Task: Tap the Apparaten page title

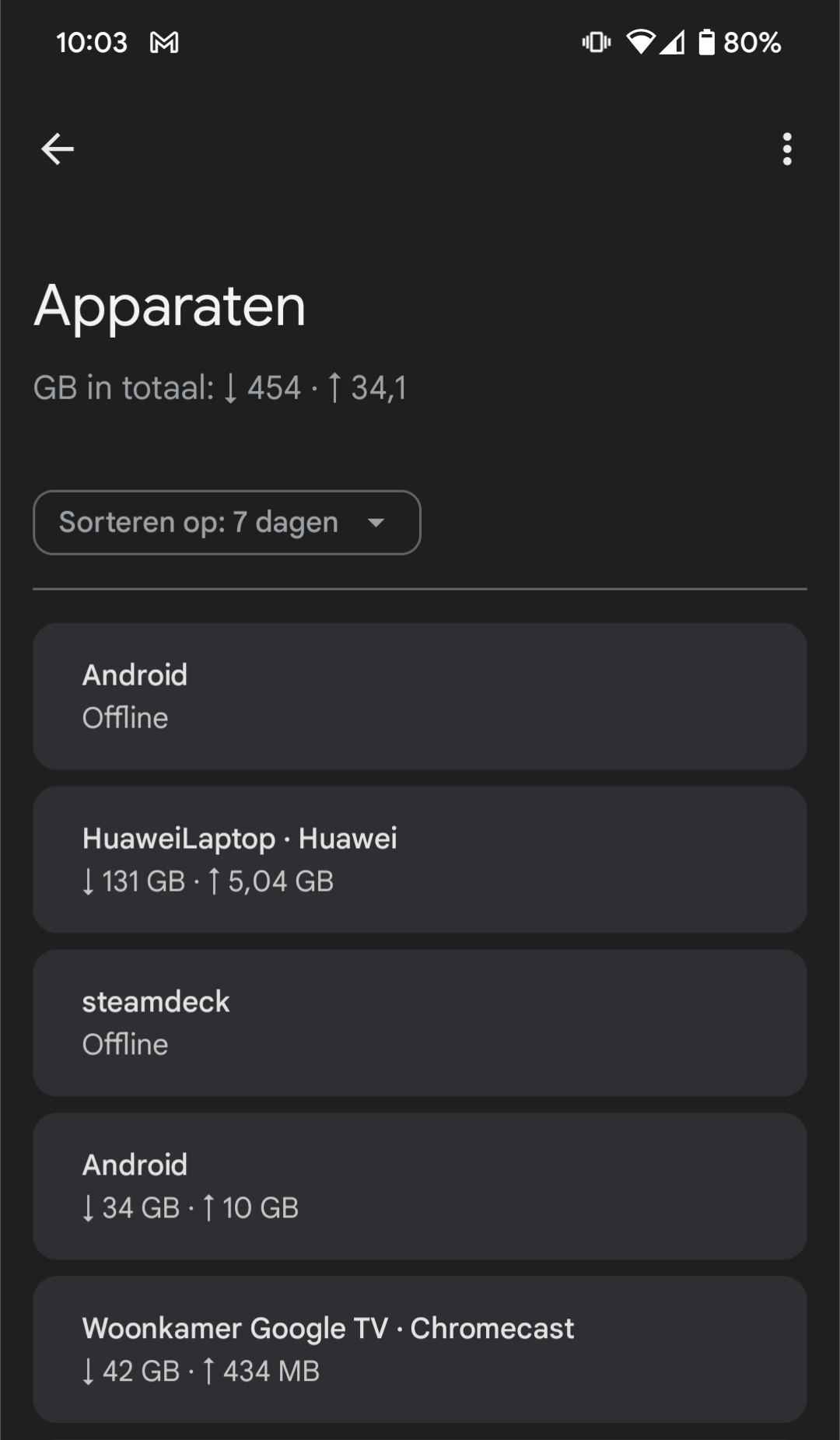Action: tap(170, 307)
